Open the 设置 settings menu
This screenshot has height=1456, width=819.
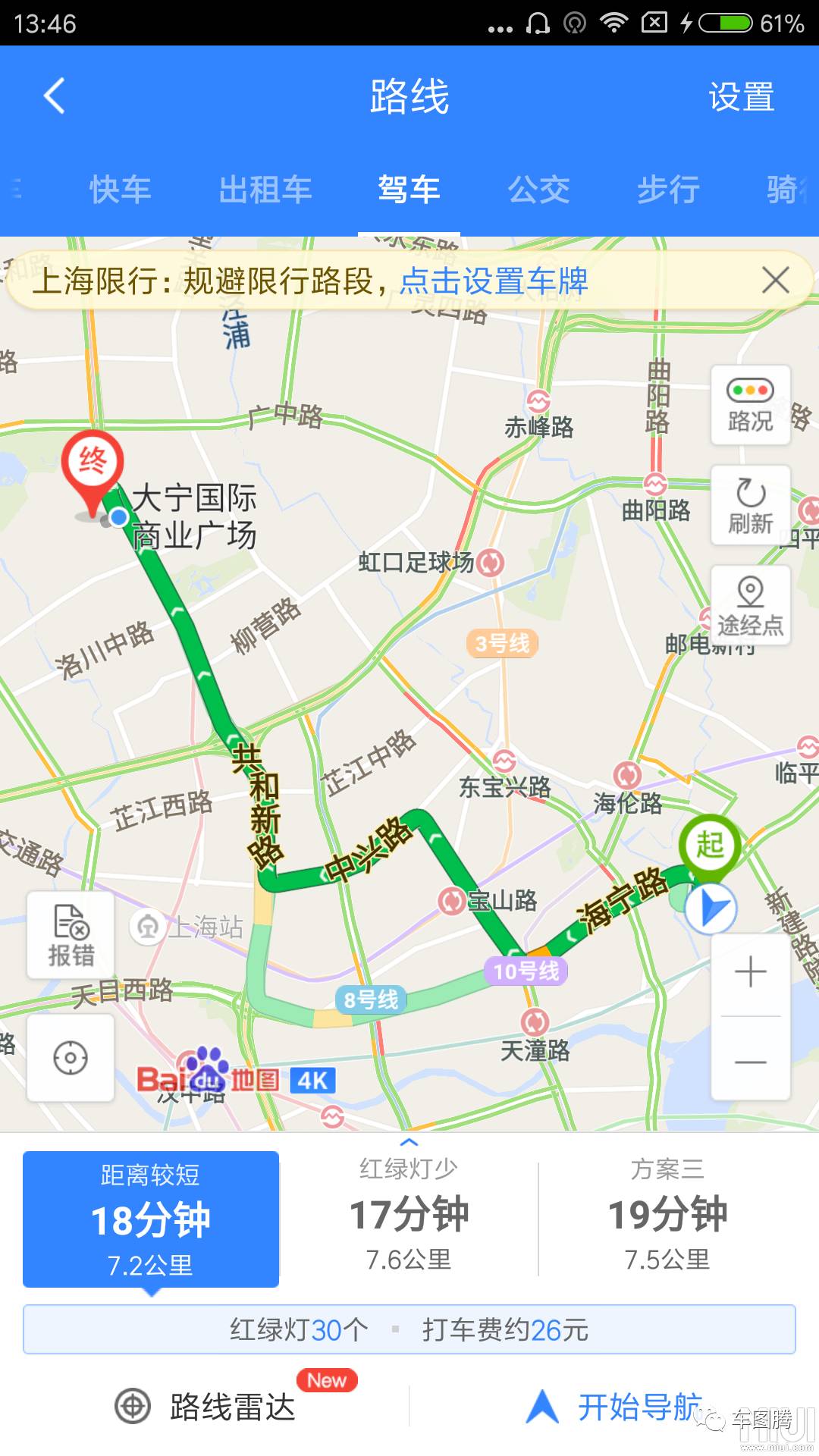pos(742,97)
